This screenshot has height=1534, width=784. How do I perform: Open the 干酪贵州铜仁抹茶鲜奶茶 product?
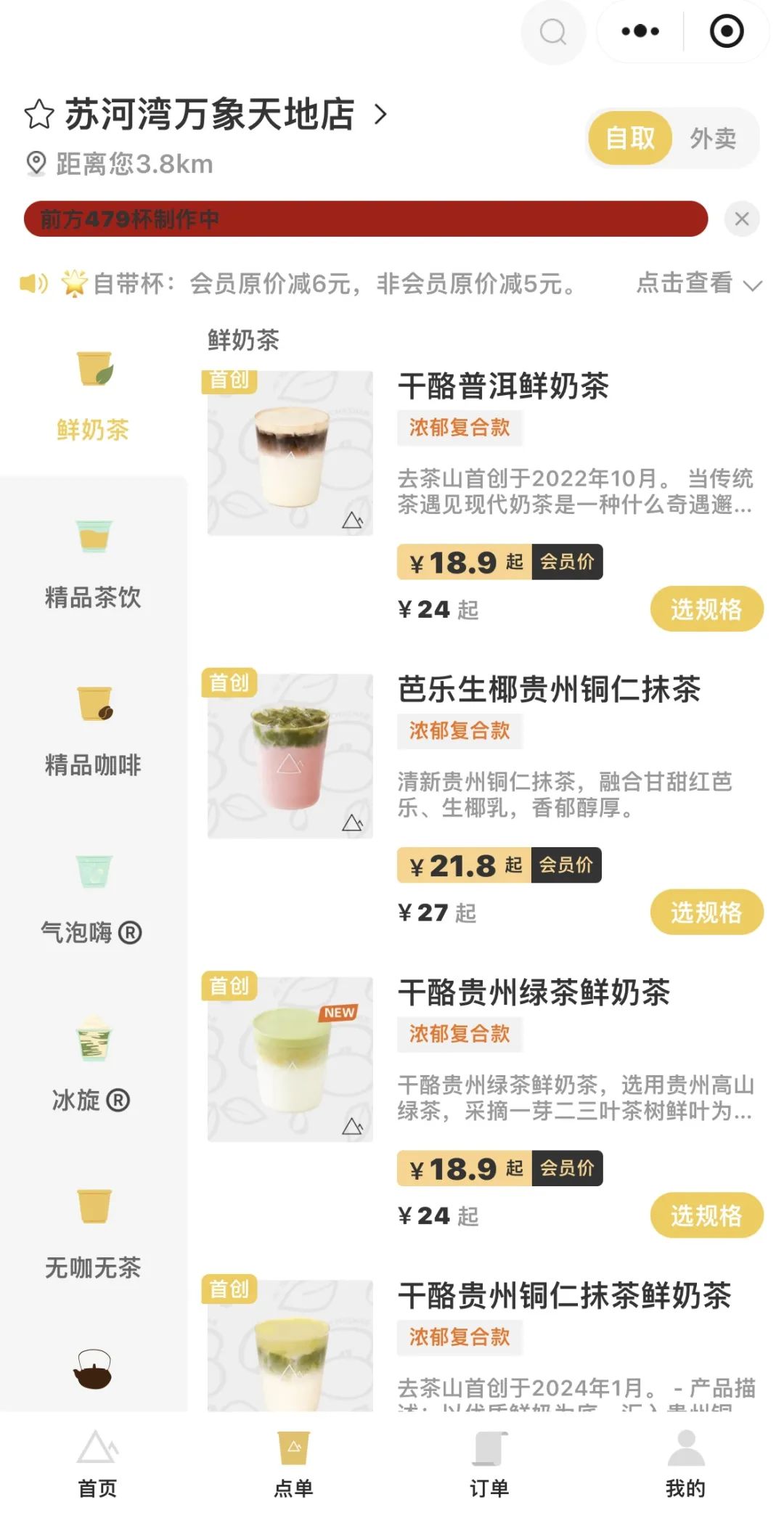[565, 1296]
